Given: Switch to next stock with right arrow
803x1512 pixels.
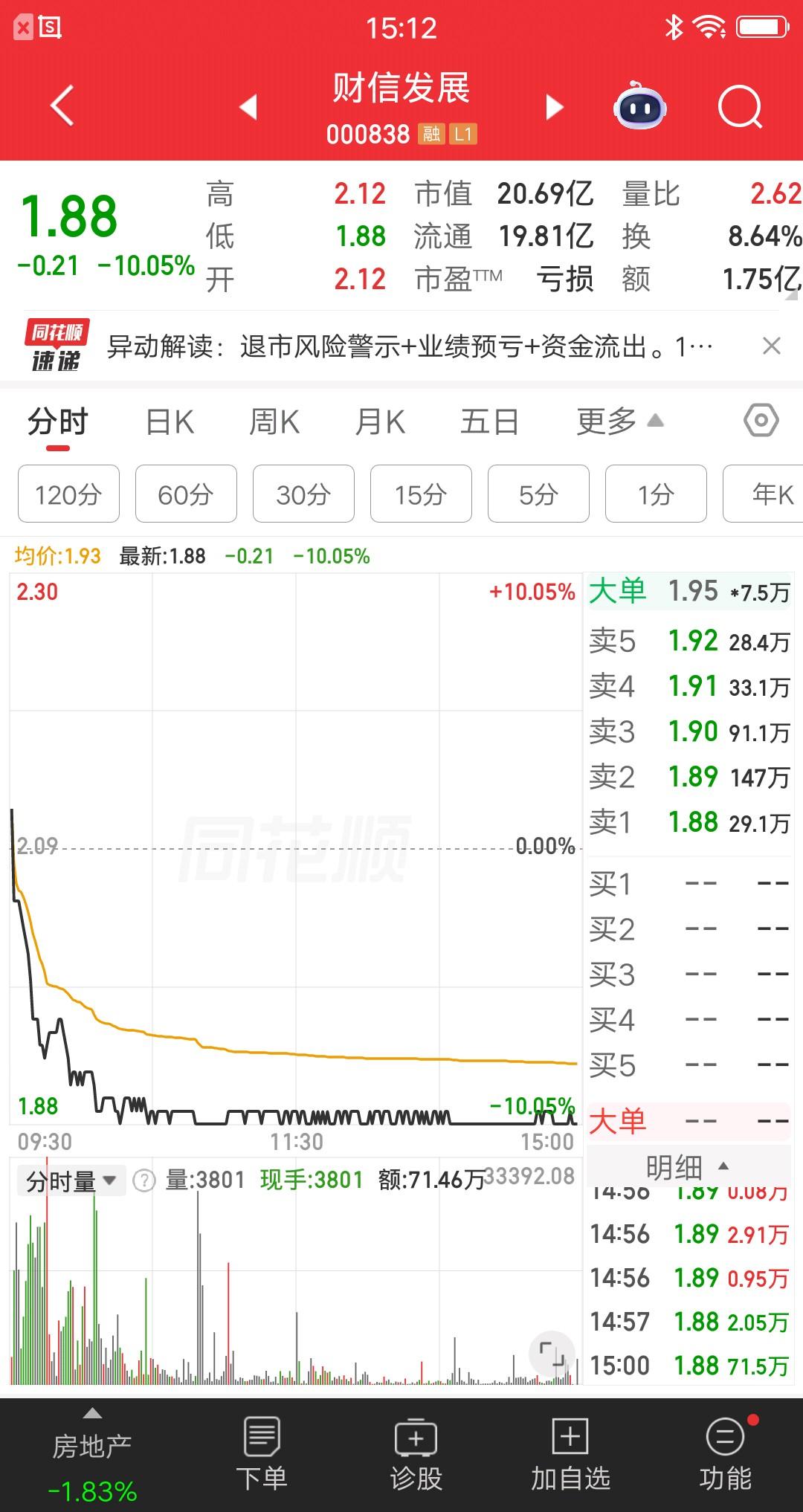Looking at the screenshot, I should pyautogui.click(x=553, y=107).
